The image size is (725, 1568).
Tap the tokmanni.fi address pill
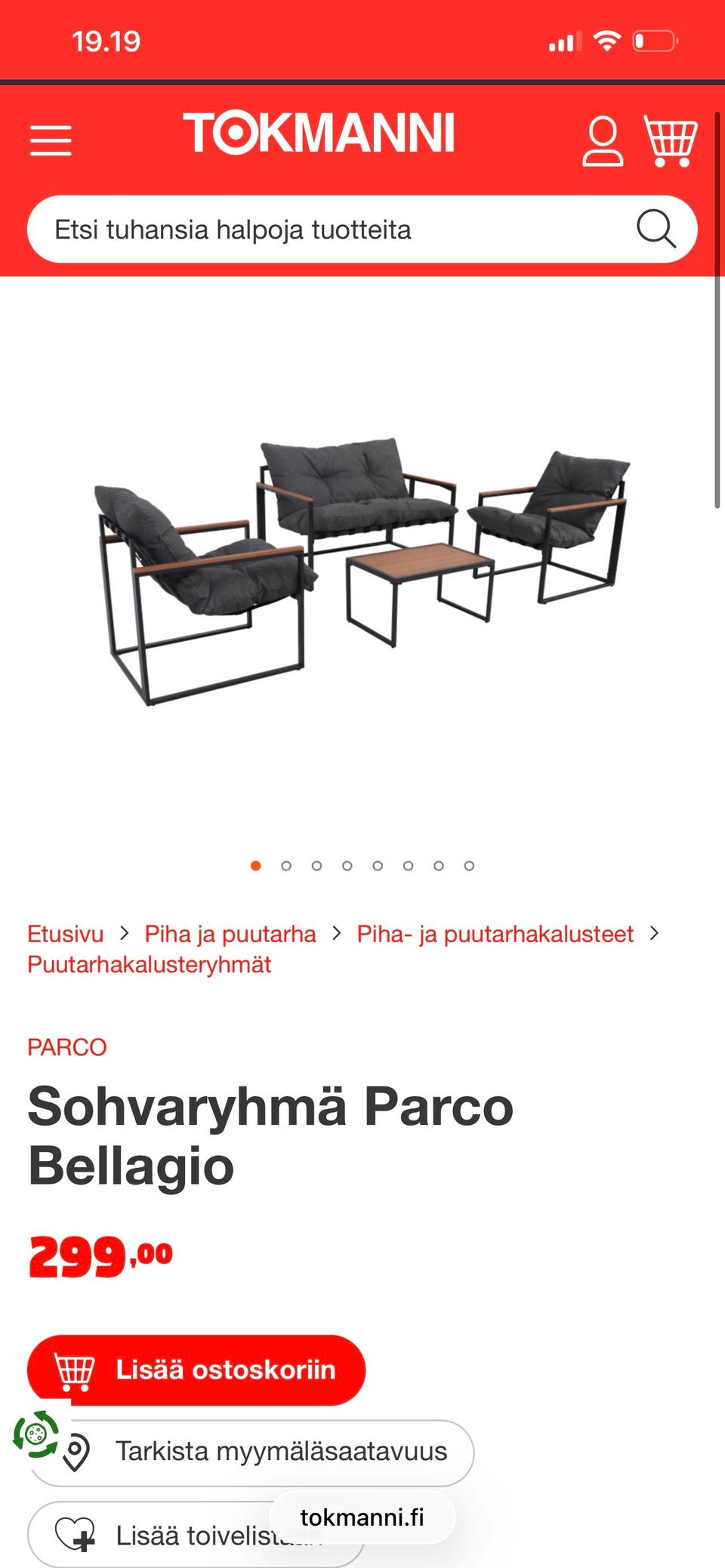(x=362, y=1517)
